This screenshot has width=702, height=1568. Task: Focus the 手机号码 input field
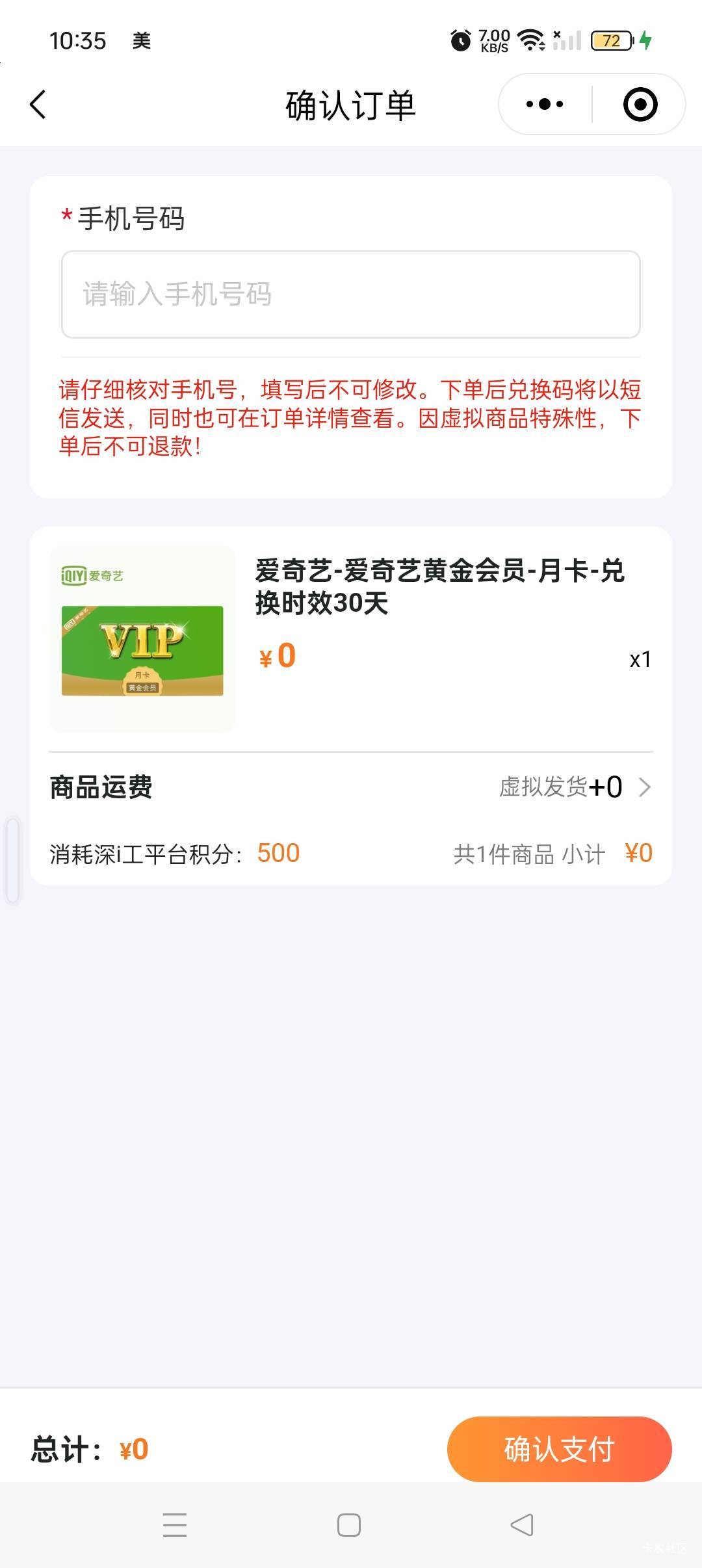point(351,294)
